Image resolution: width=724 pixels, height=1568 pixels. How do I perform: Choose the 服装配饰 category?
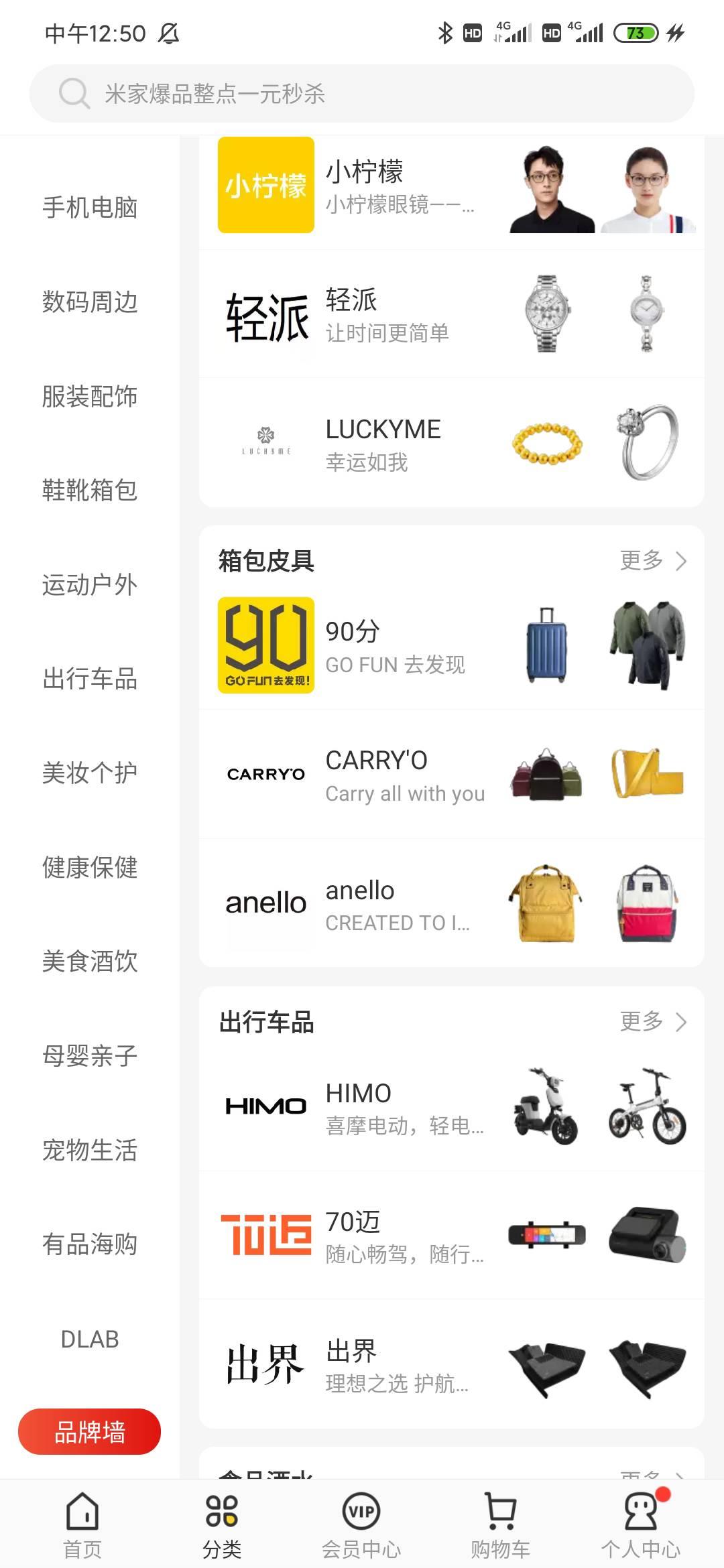point(90,397)
